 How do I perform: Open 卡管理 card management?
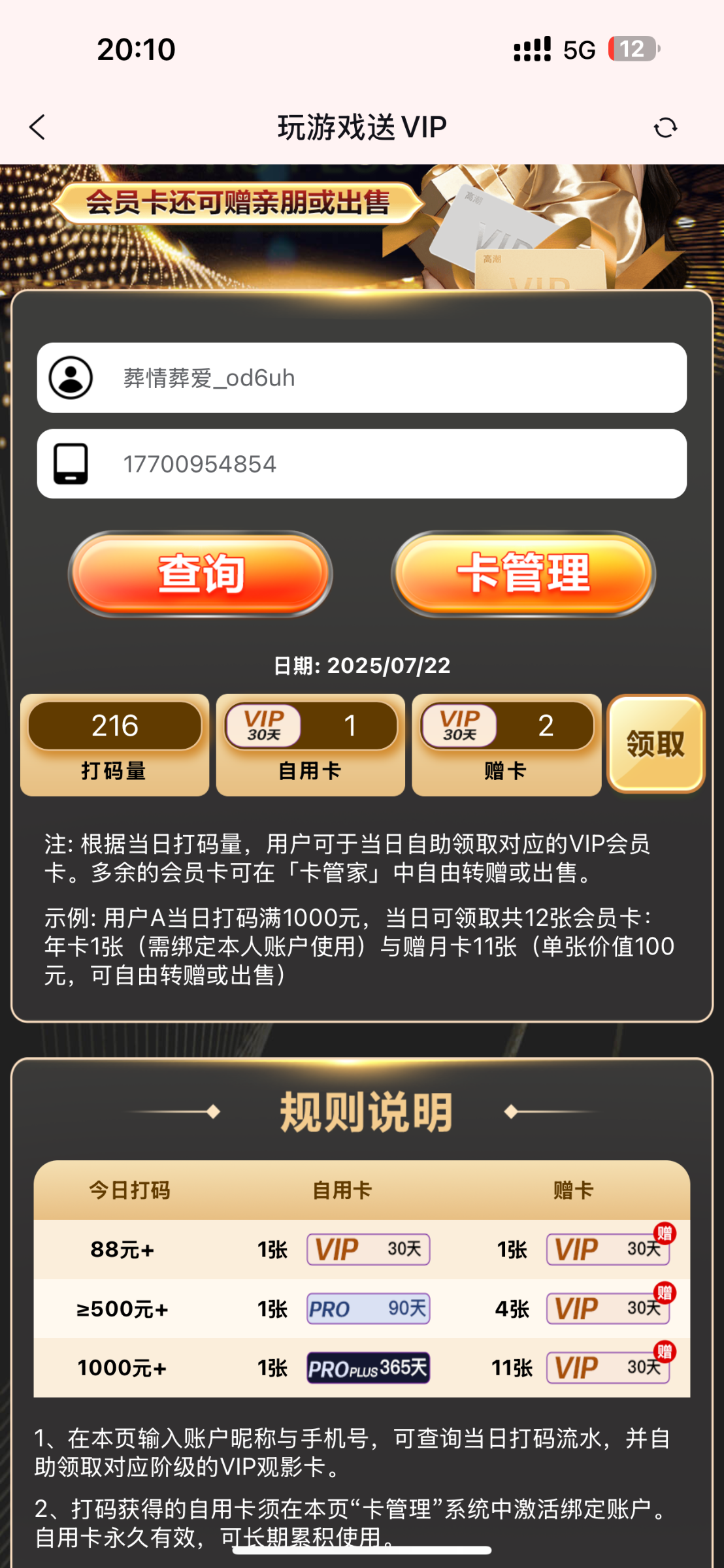(x=523, y=574)
